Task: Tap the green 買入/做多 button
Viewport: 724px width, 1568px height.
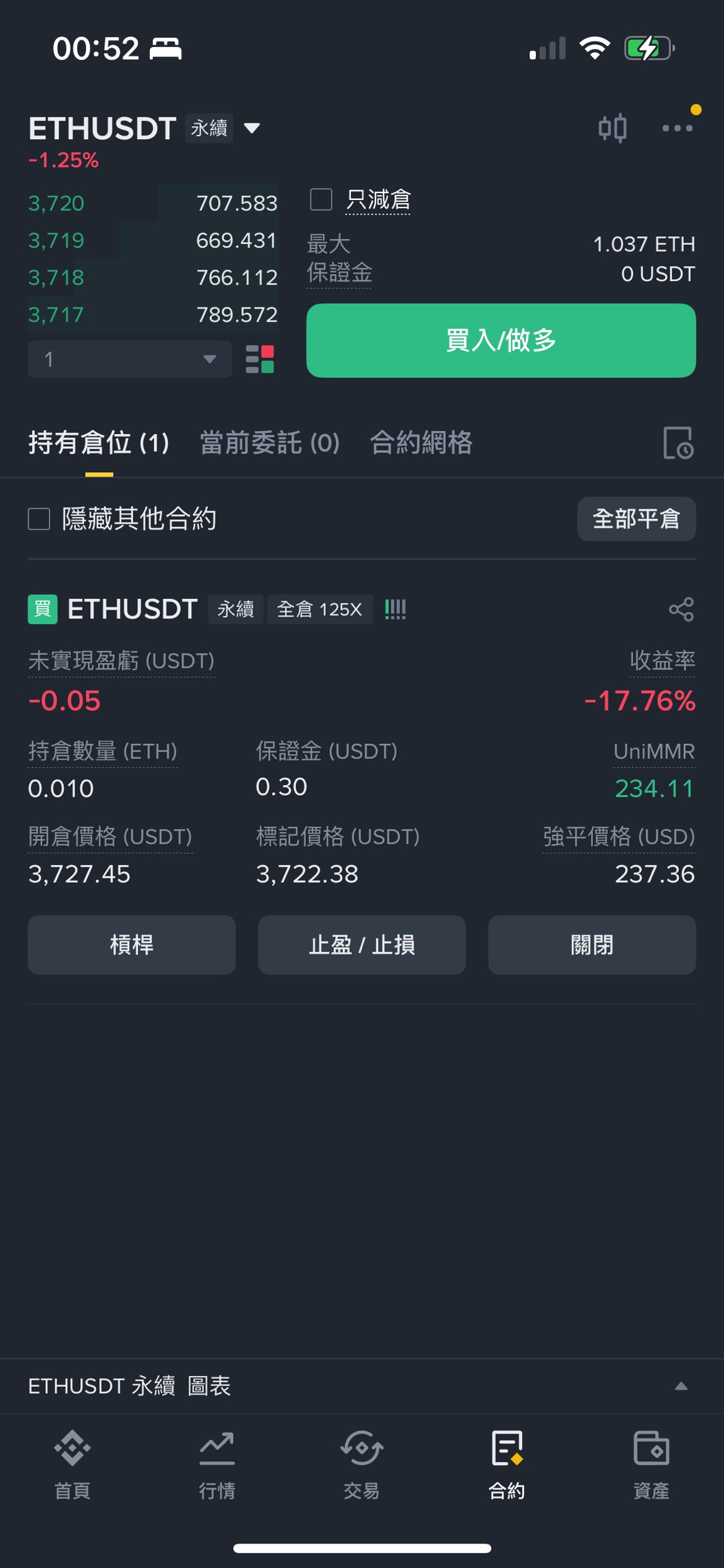Action: tap(500, 341)
